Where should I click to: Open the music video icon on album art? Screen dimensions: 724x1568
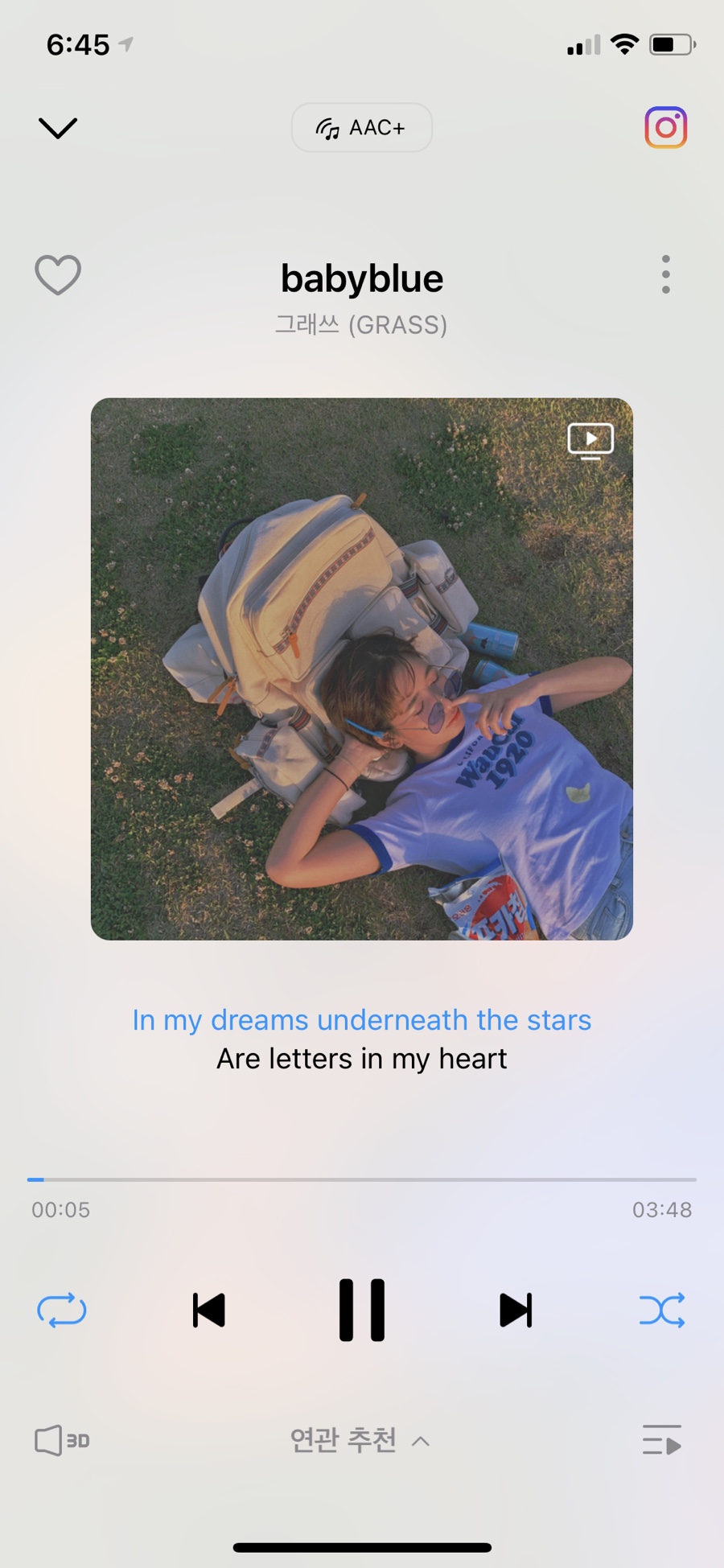click(590, 441)
